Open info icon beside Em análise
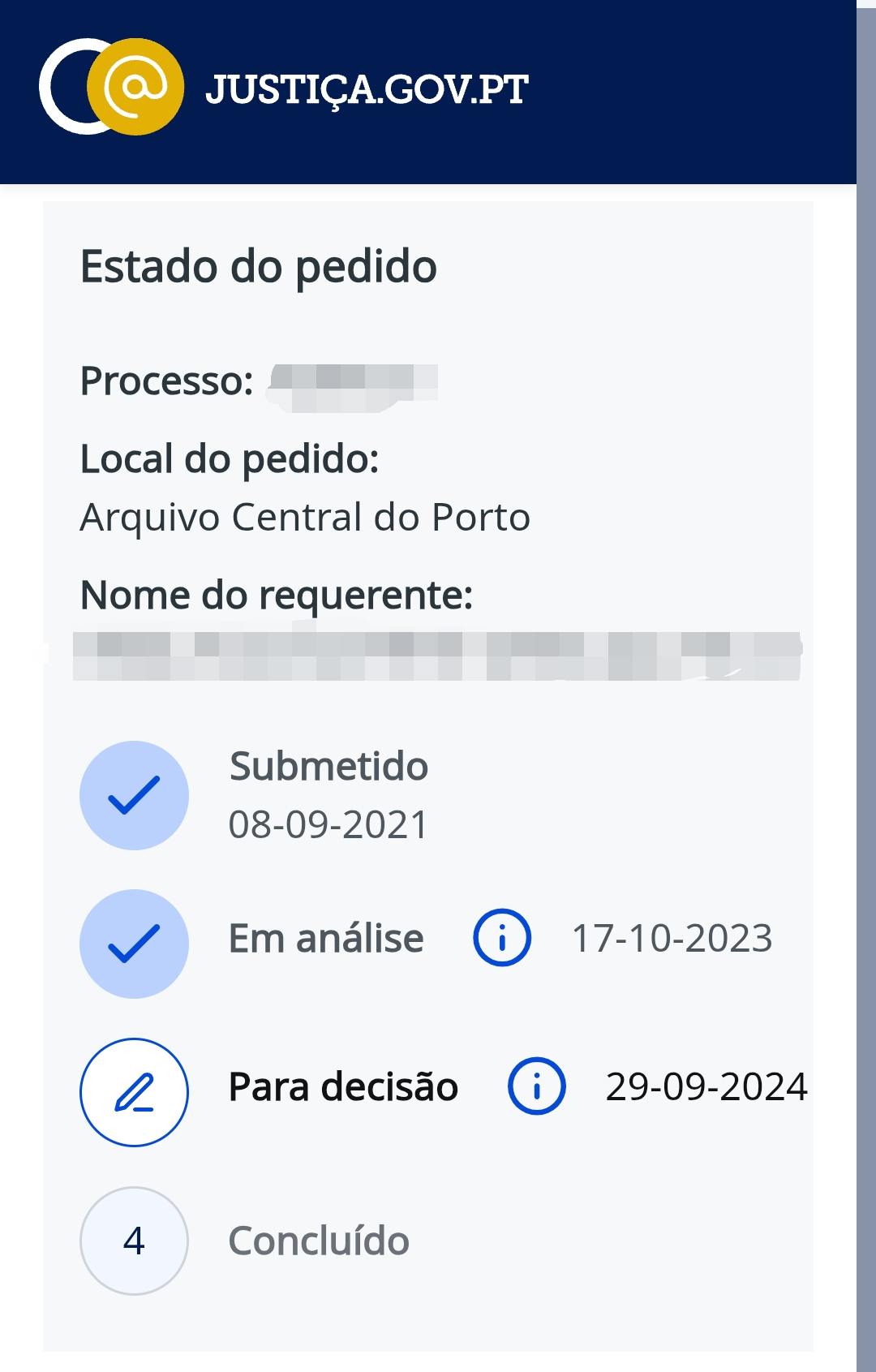876x1372 pixels. tap(502, 938)
